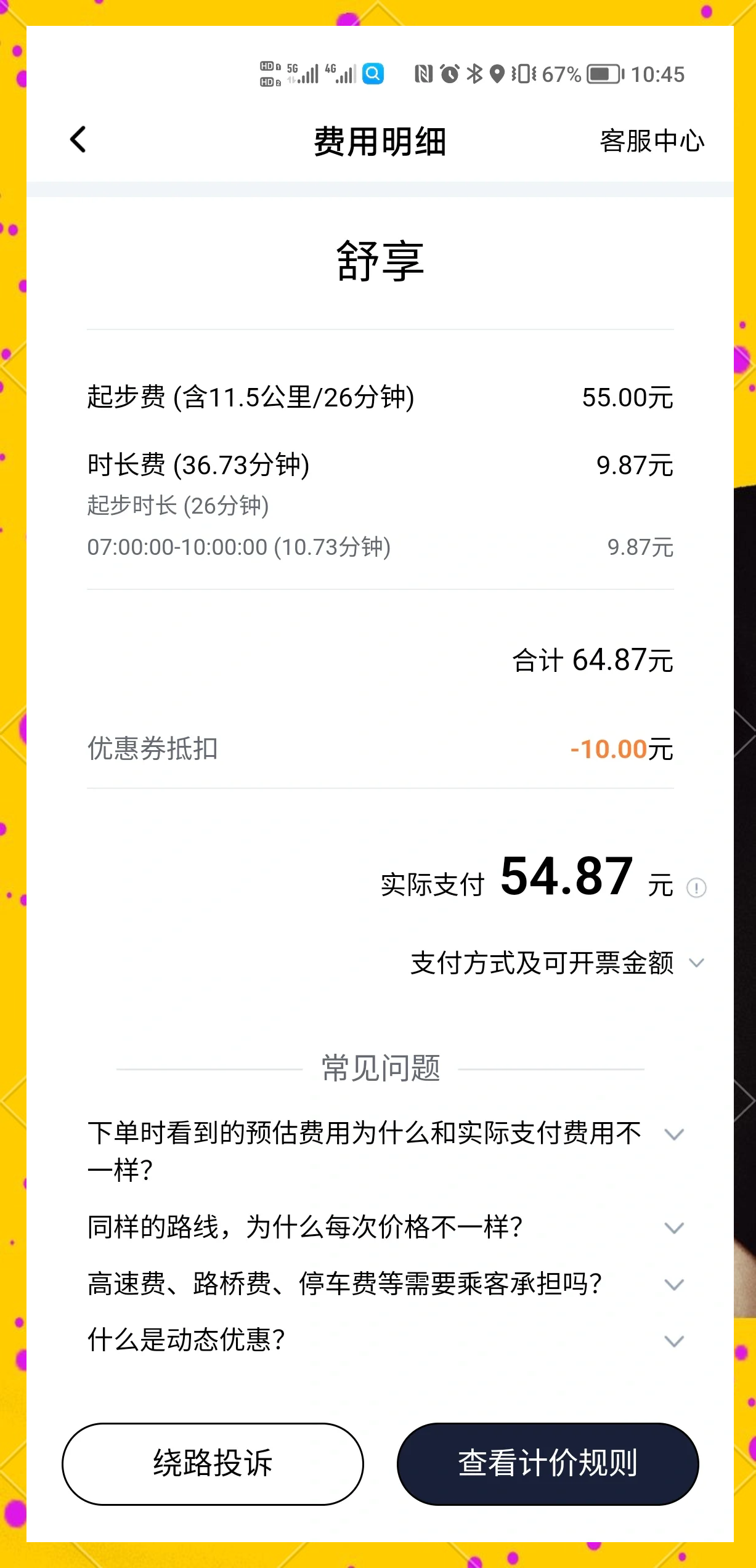Expand 支付方式及可开票金额 details

pos(556,963)
